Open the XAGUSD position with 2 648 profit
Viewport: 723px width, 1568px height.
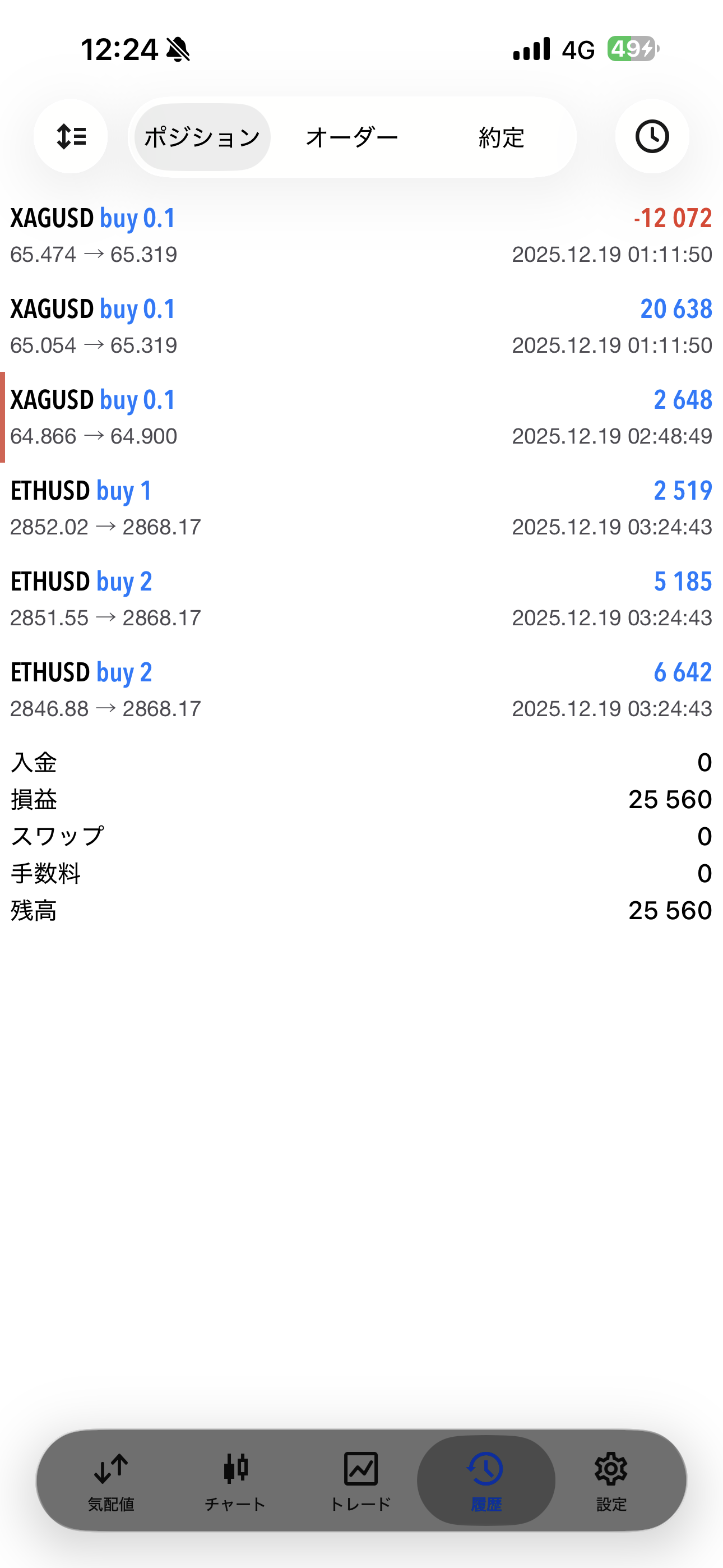[x=361, y=417]
